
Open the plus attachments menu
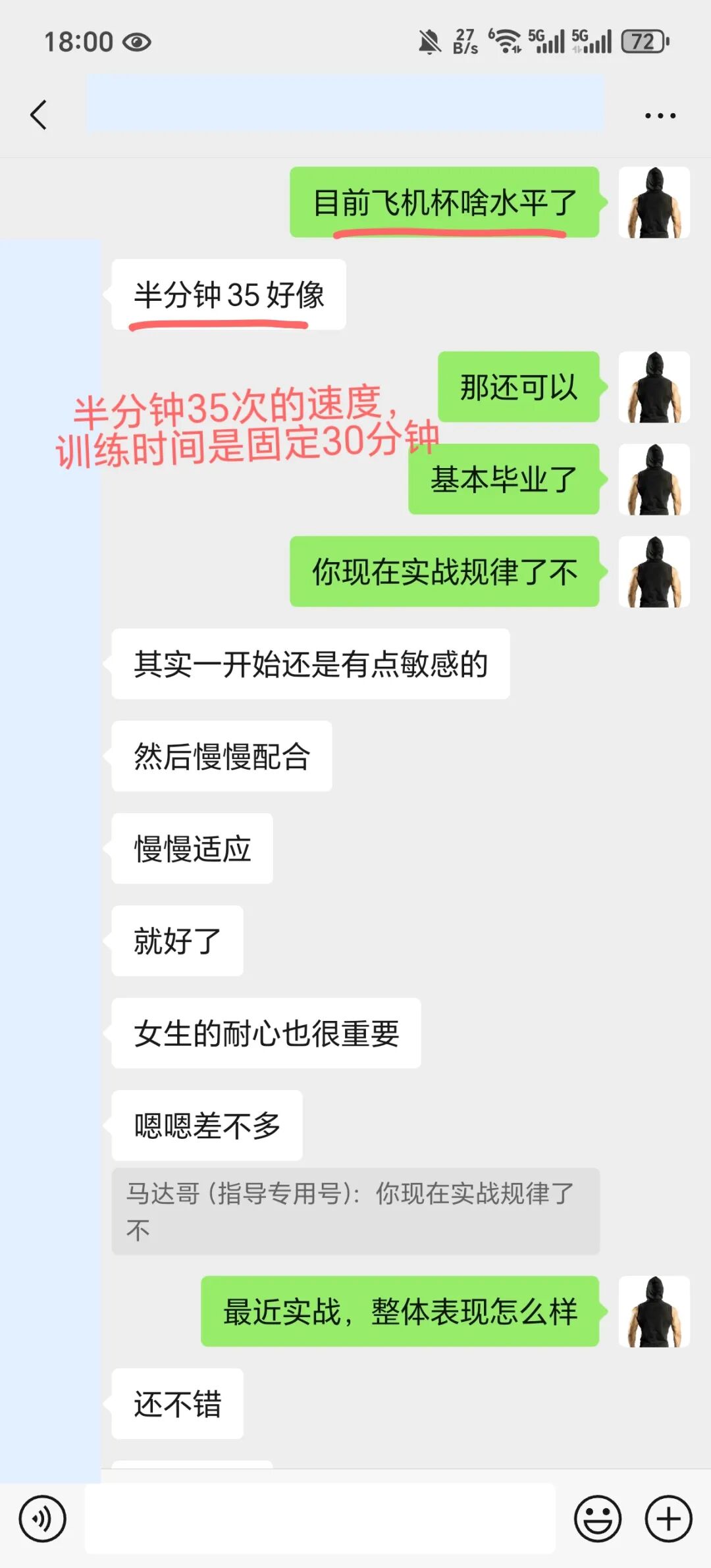[668, 1519]
